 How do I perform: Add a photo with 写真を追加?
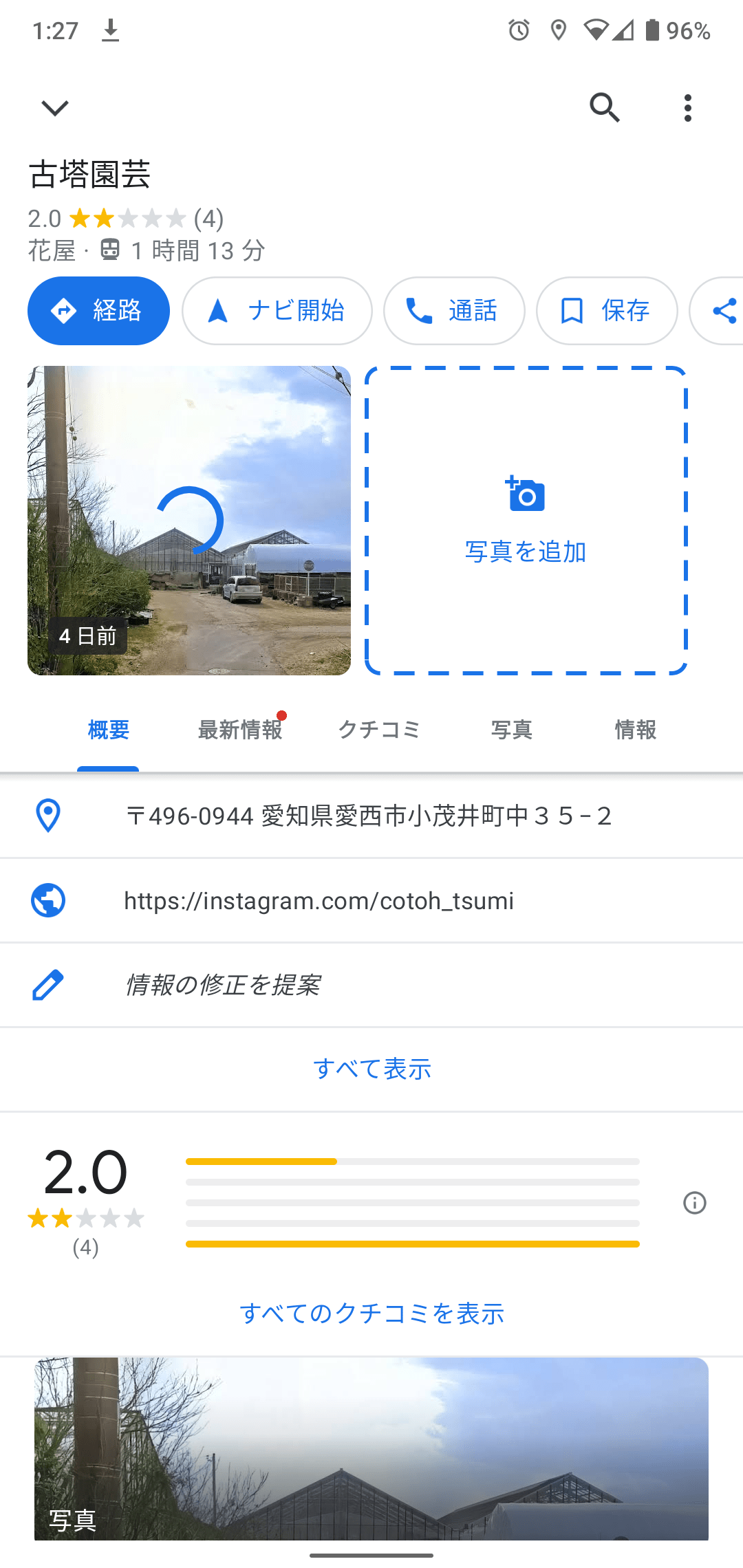(x=526, y=521)
